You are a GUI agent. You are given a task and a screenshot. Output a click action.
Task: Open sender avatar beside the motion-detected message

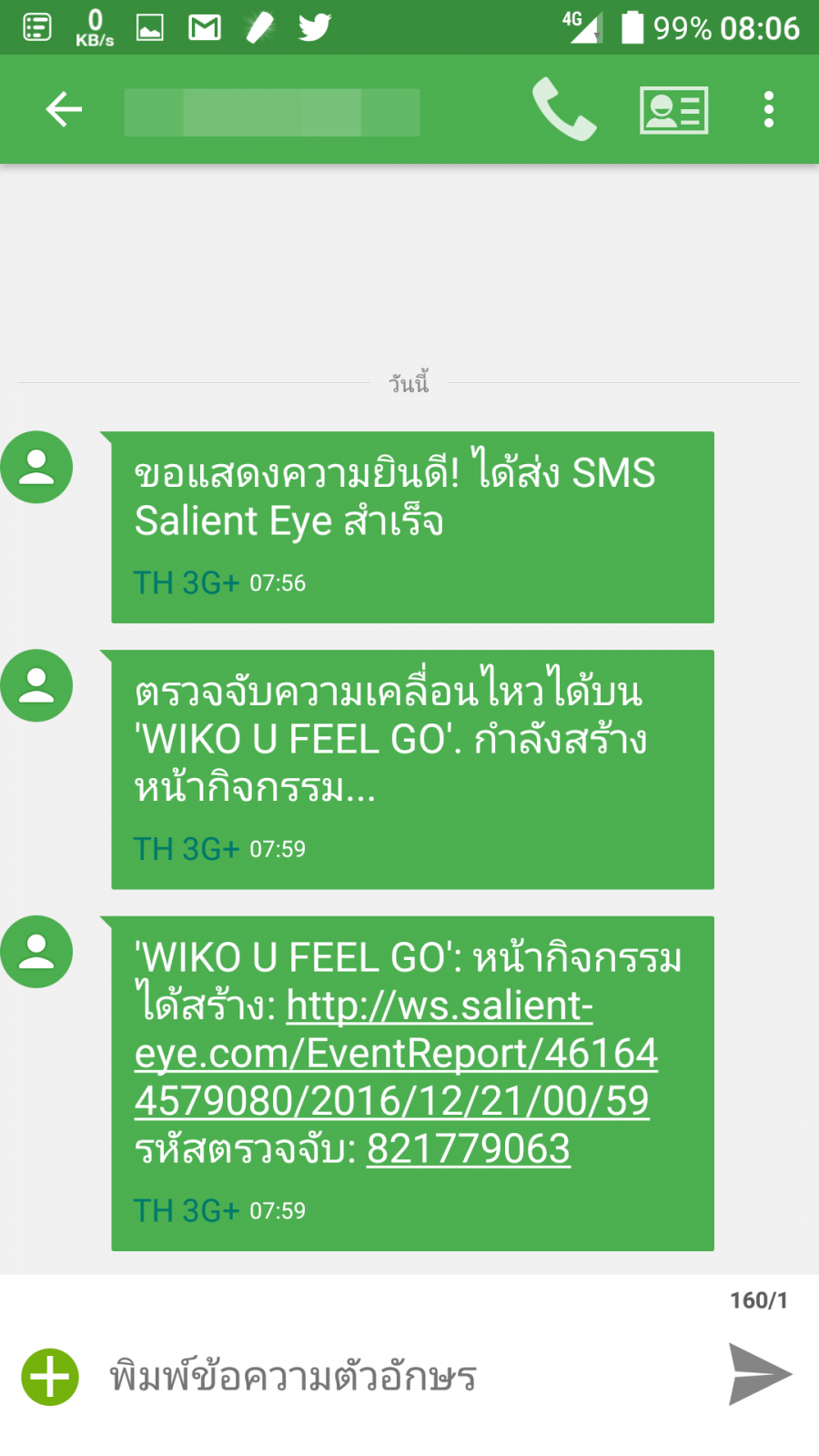click(36, 686)
